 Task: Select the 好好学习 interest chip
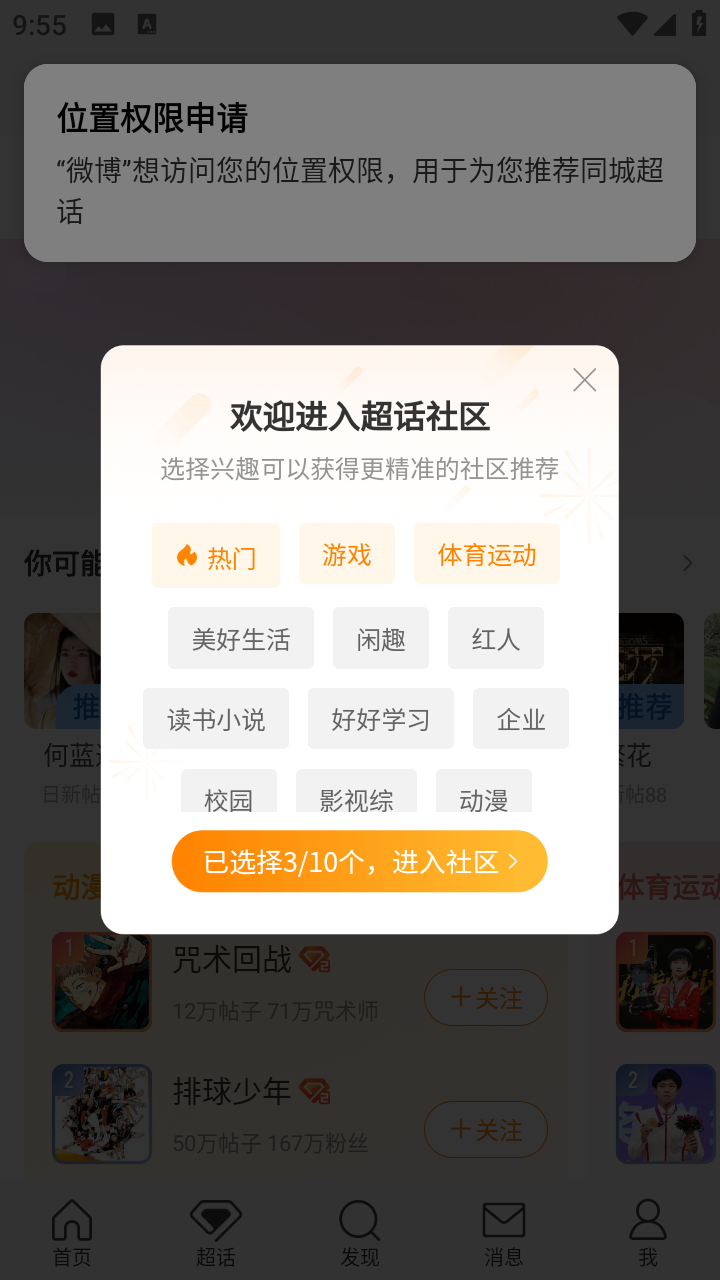(380, 718)
